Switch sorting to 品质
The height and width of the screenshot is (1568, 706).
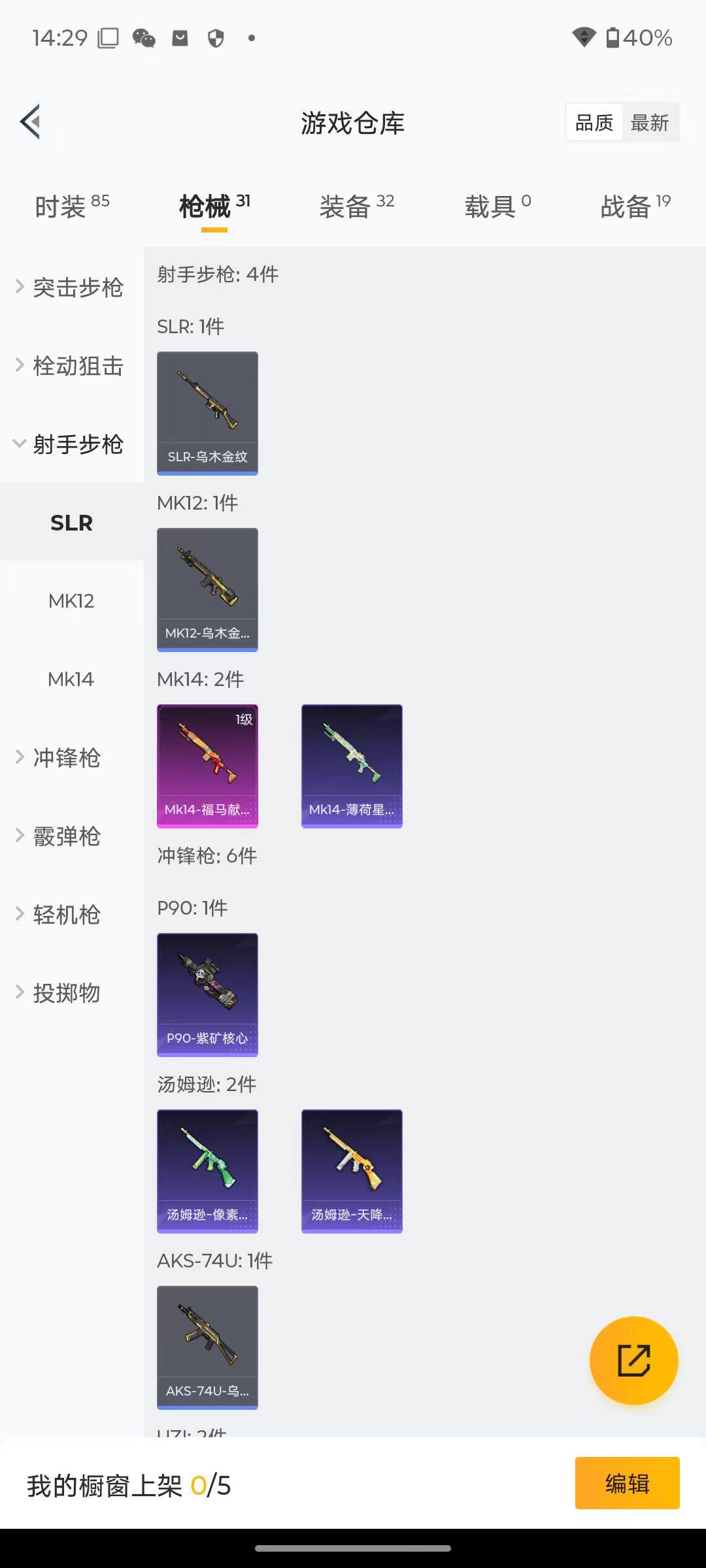pyautogui.click(x=593, y=122)
